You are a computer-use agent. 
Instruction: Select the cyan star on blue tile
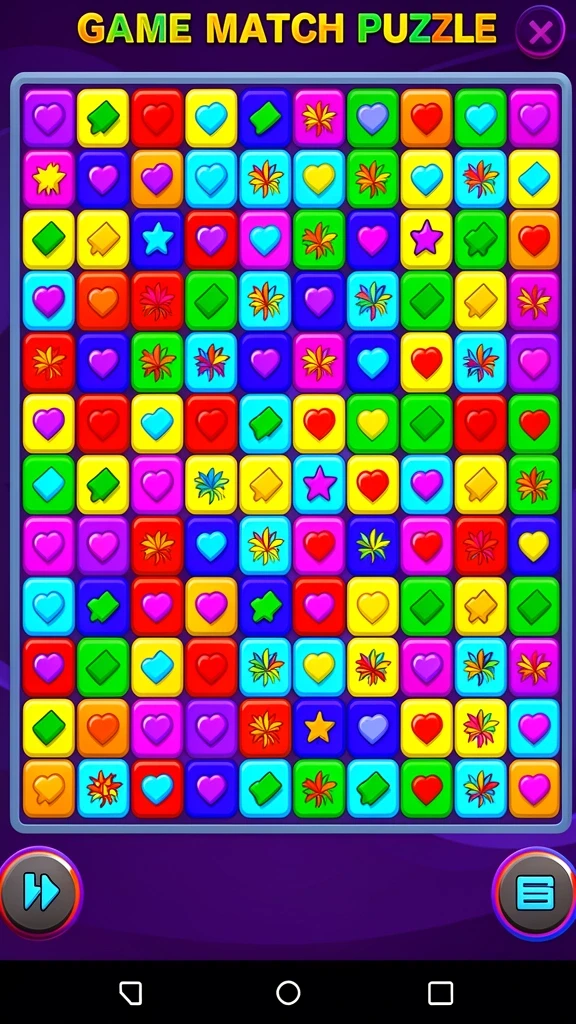pos(157,240)
